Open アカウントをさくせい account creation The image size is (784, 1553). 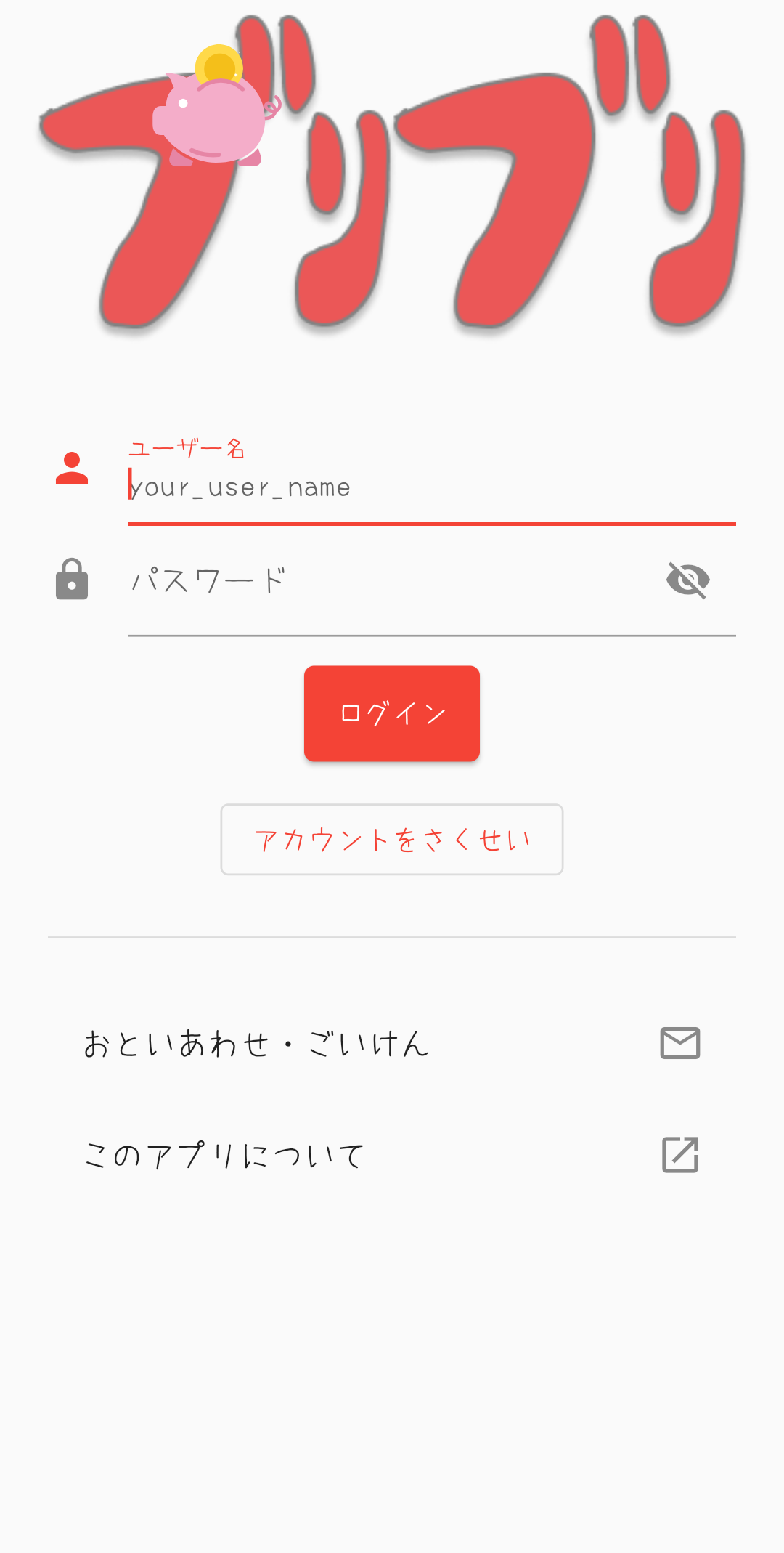[x=392, y=840]
